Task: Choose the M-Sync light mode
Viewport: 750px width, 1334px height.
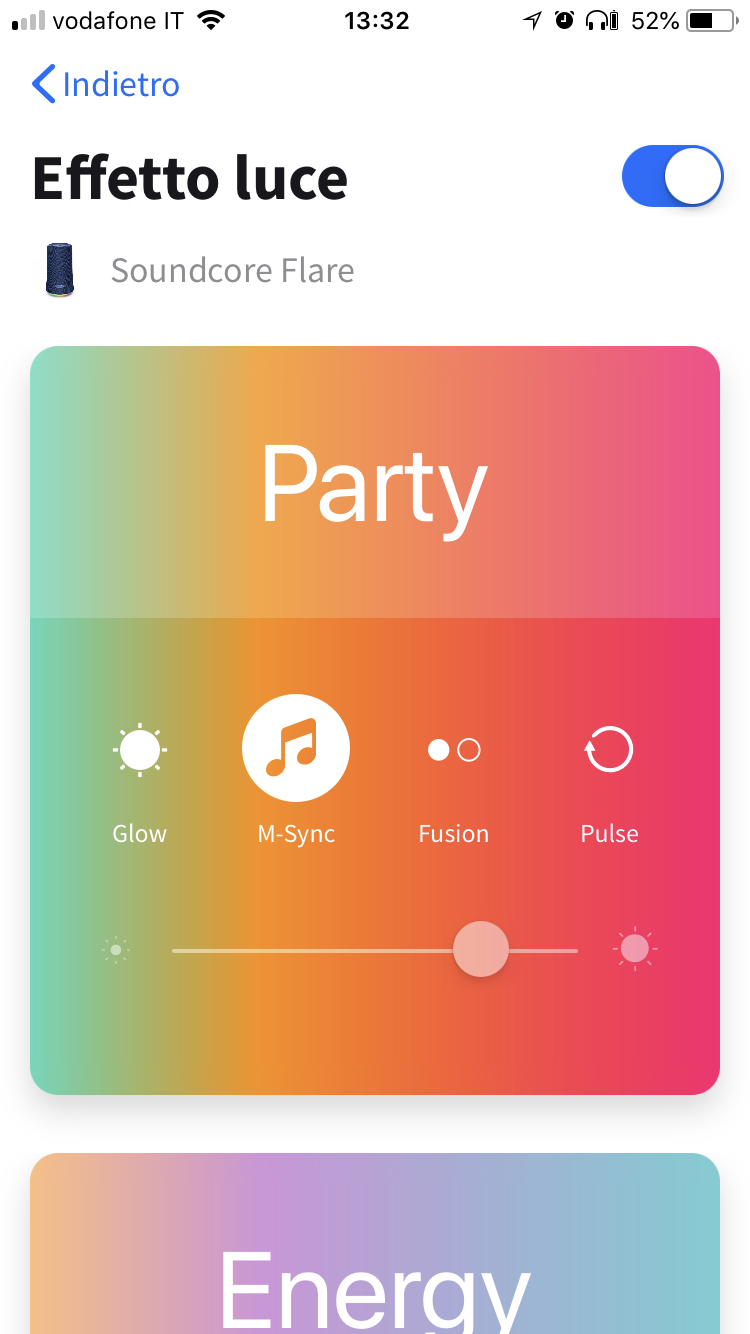Action: pyautogui.click(x=296, y=749)
